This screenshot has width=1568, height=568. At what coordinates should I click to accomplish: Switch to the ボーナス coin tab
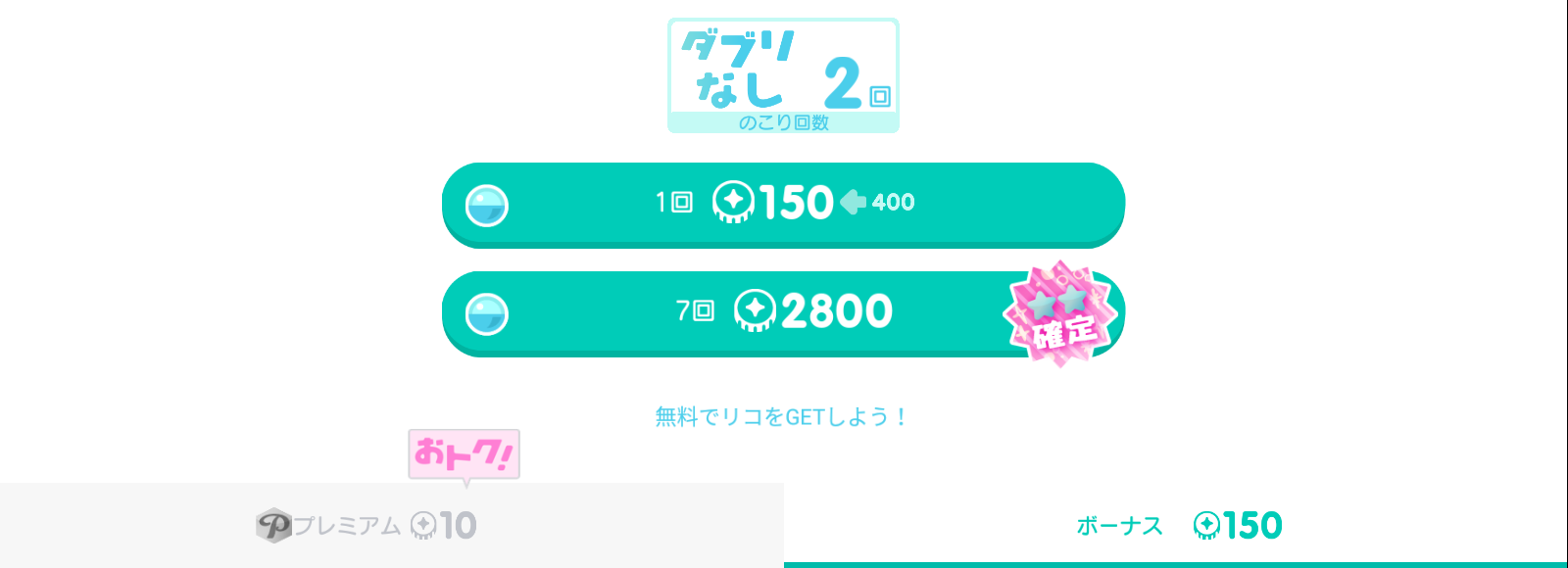click(1176, 526)
